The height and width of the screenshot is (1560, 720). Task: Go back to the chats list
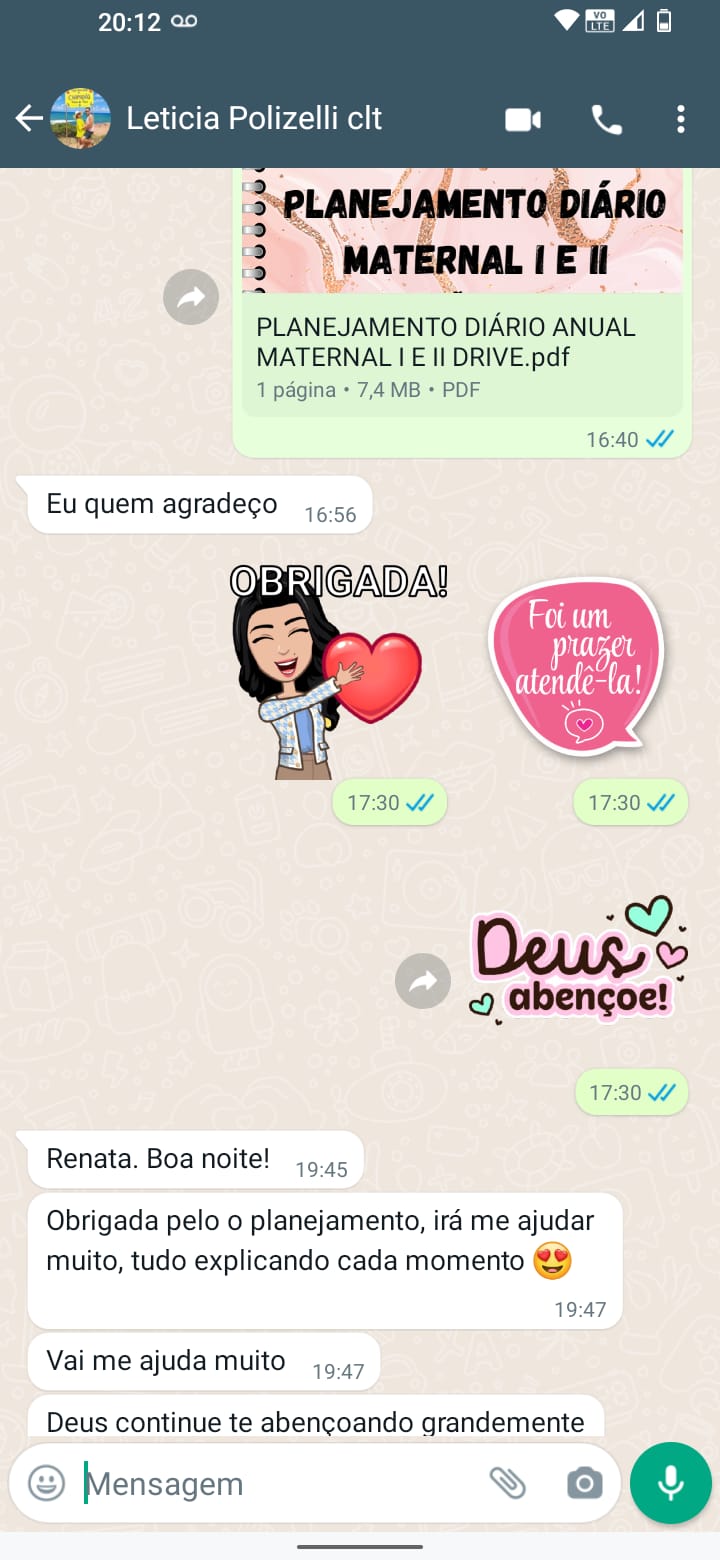click(29, 119)
